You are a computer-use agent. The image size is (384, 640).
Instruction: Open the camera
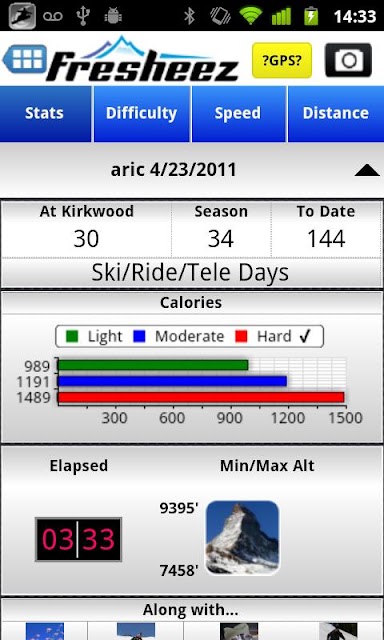click(x=348, y=60)
